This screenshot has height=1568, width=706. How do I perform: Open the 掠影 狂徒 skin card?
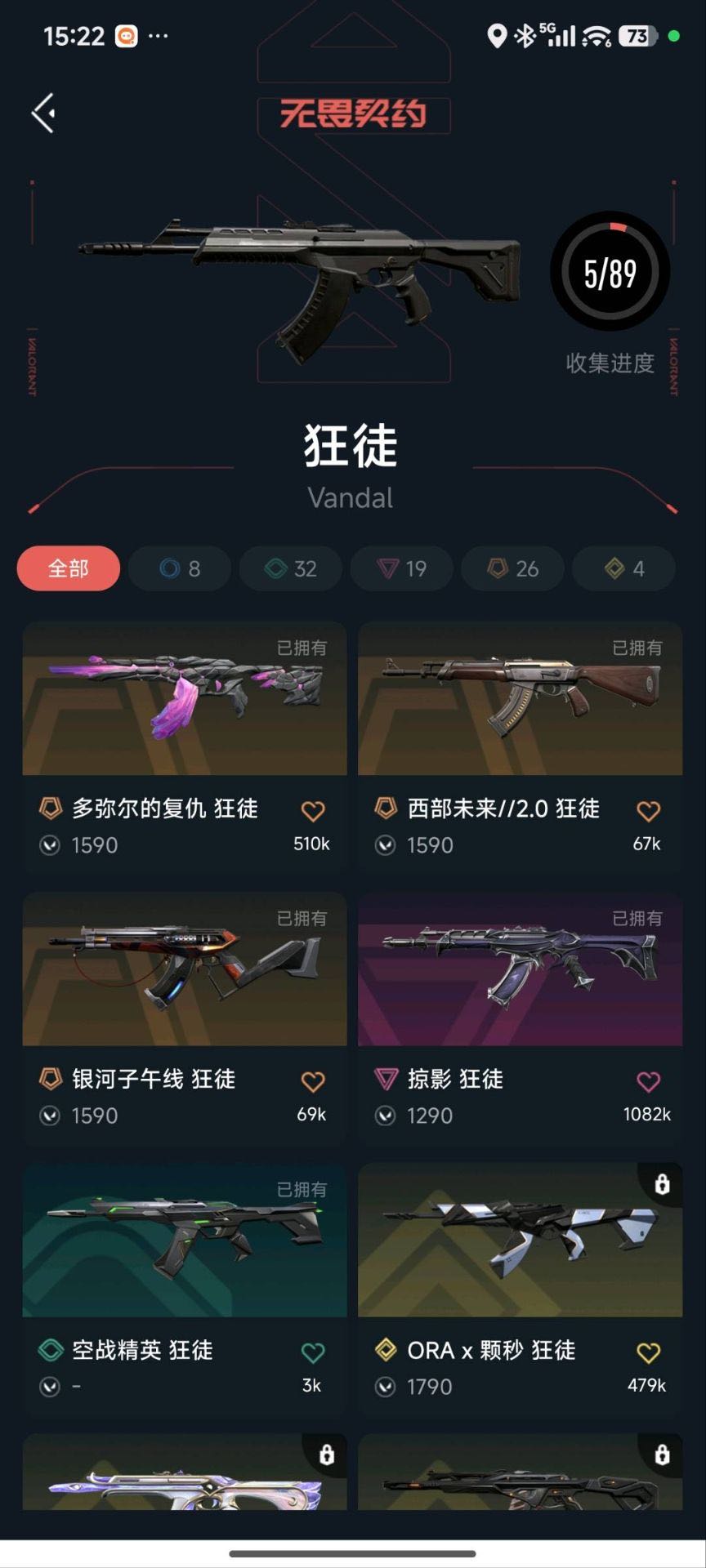tap(521, 1018)
